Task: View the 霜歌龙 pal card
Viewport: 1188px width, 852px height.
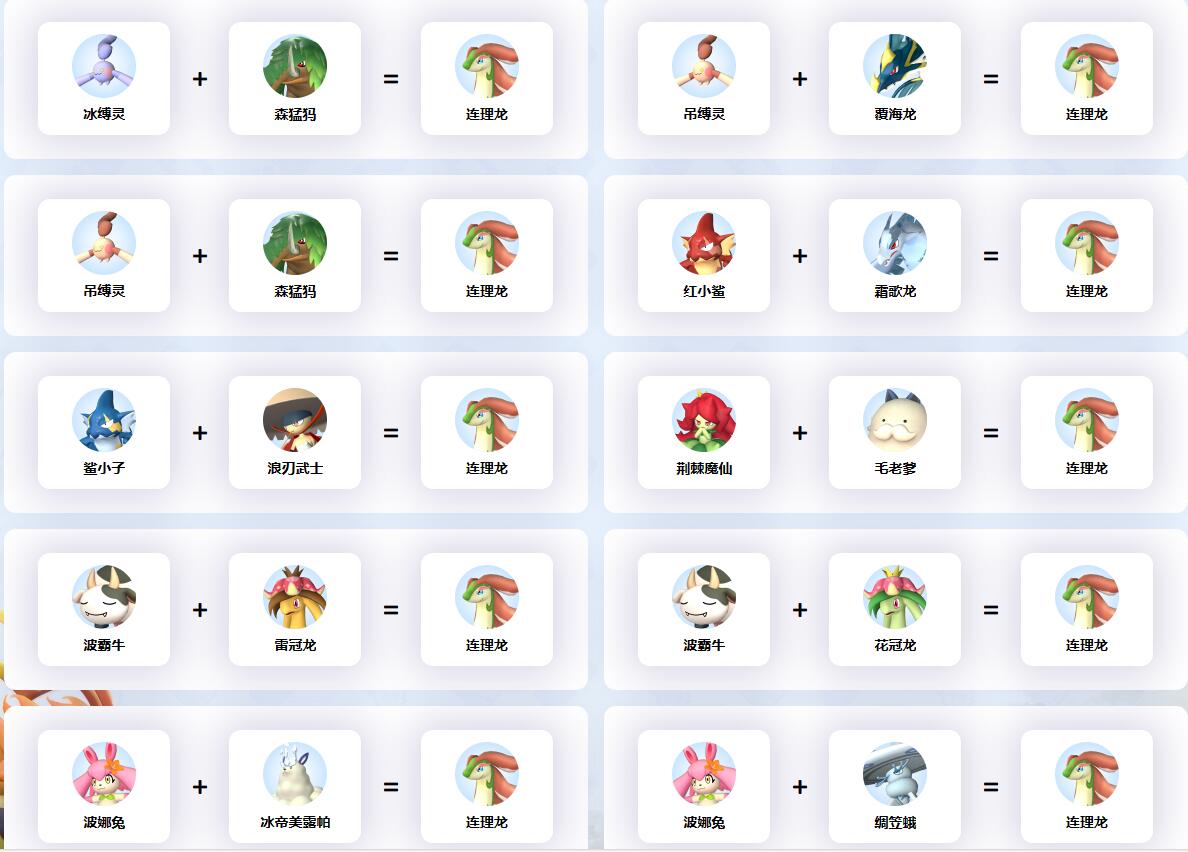Action: click(x=895, y=255)
